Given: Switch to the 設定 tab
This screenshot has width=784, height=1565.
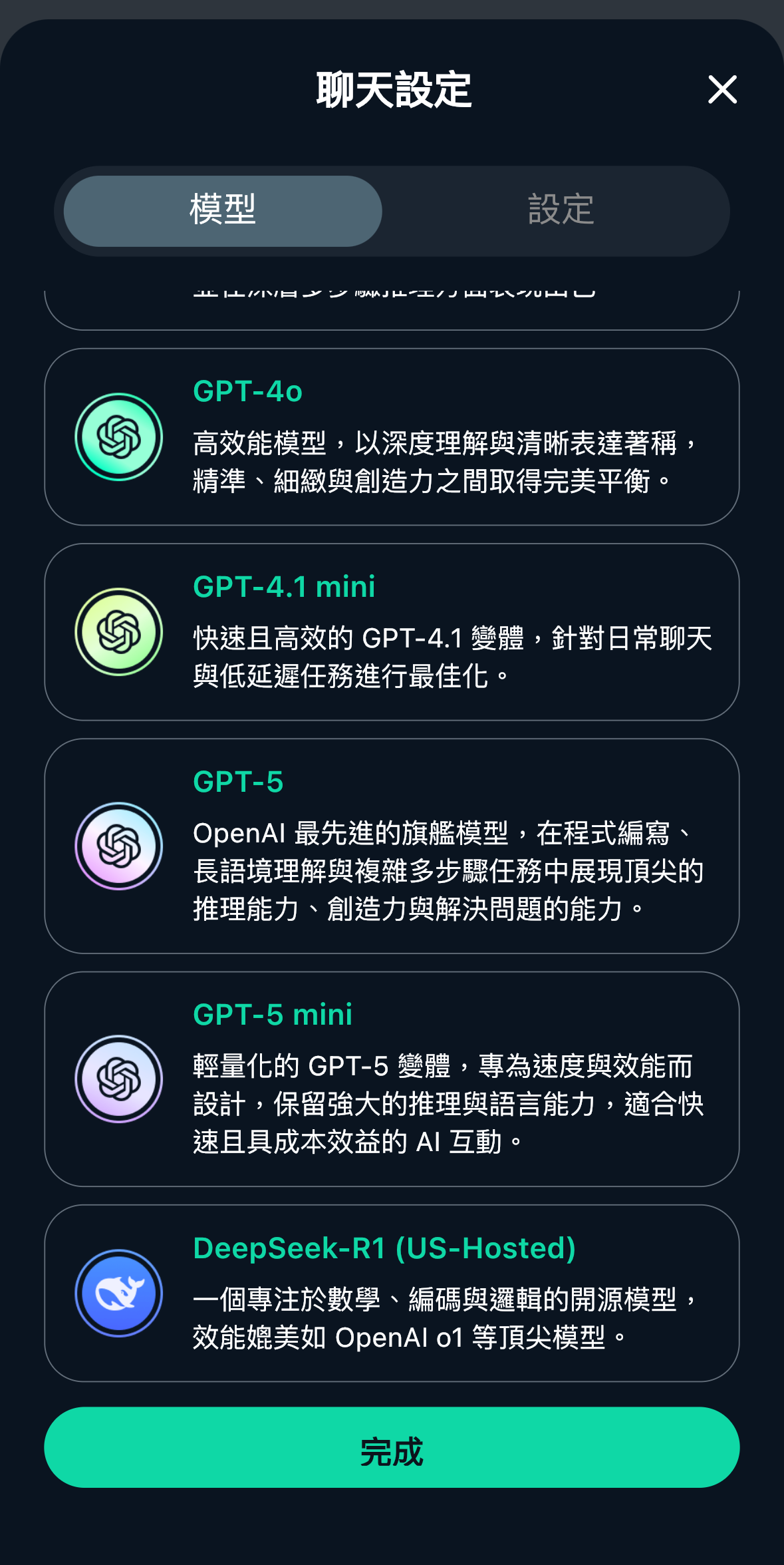Looking at the screenshot, I should (560, 211).
